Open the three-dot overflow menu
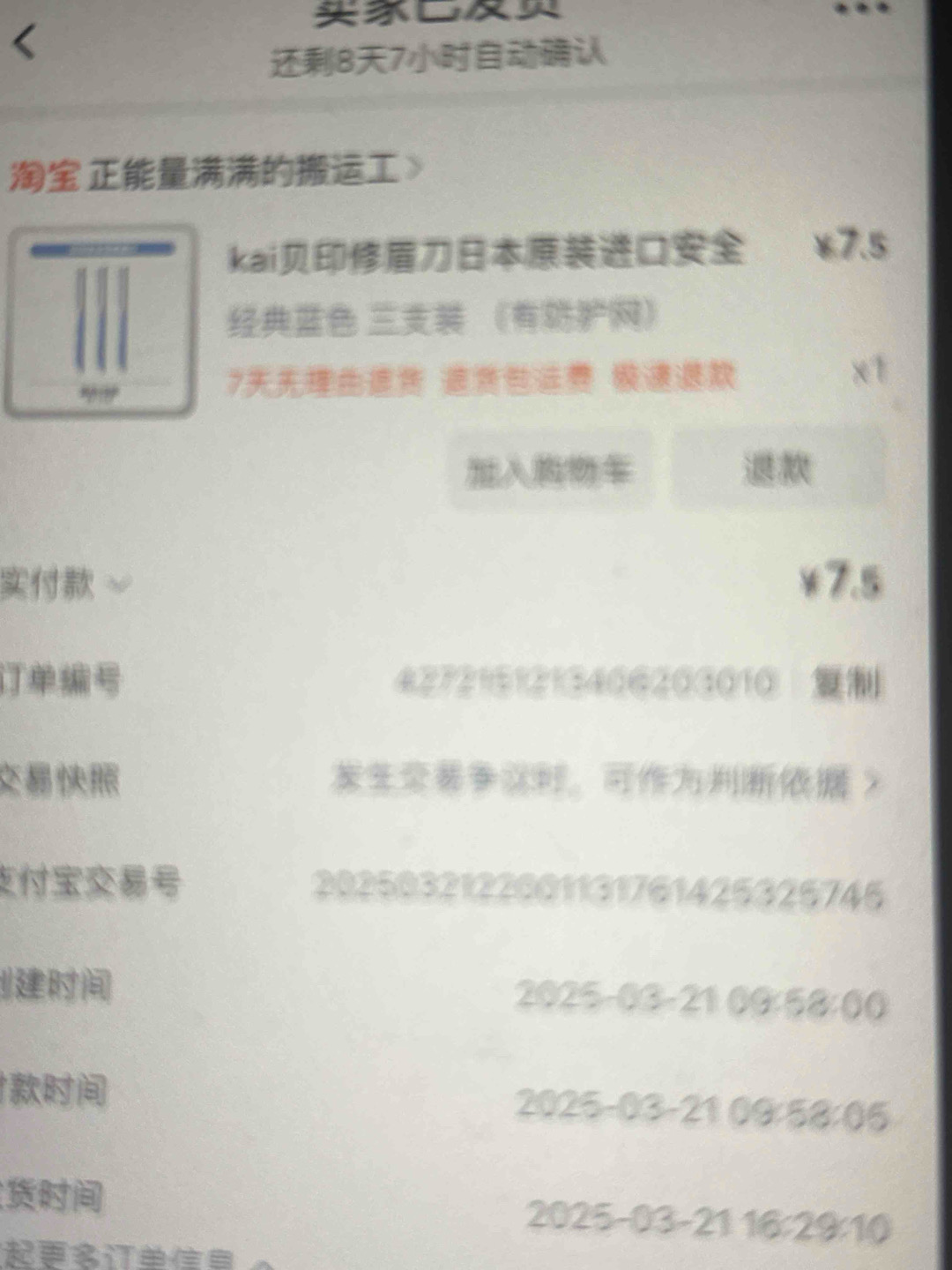Viewport: 952px width, 1270px height. click(859, 9)
